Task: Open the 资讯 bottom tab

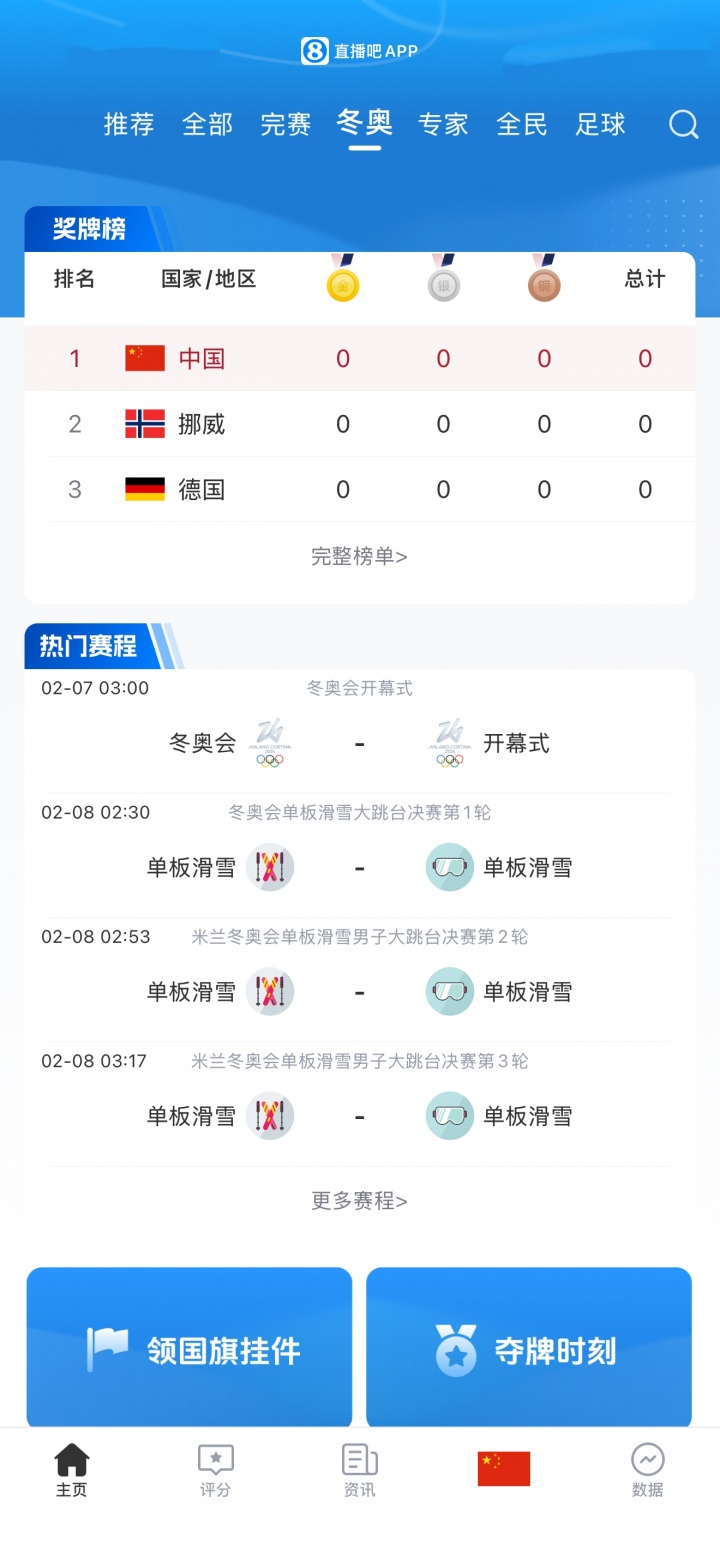Action: tap(359, 1470)
